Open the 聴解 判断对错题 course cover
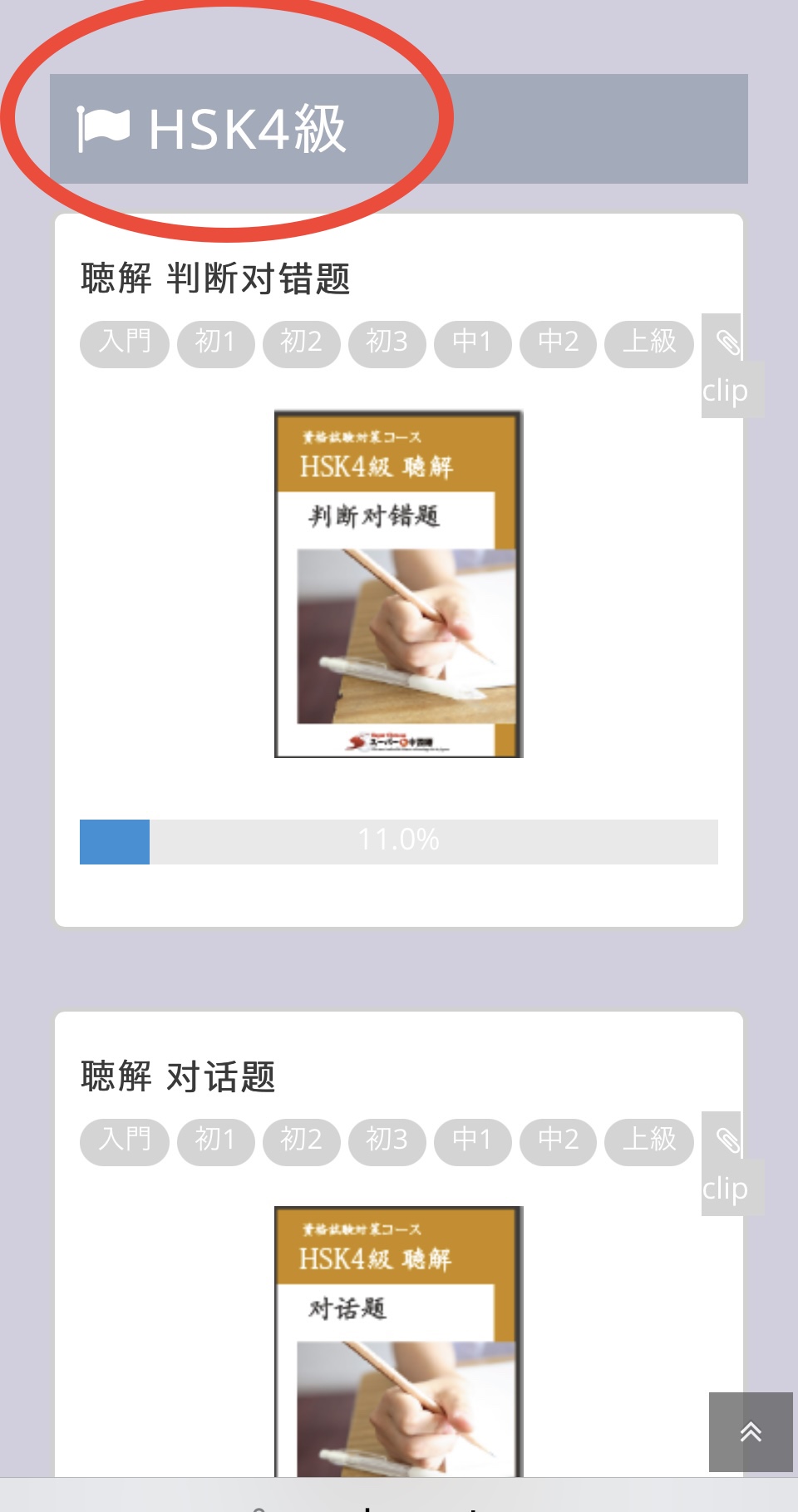798x1512 pixels. click(398, 584)
